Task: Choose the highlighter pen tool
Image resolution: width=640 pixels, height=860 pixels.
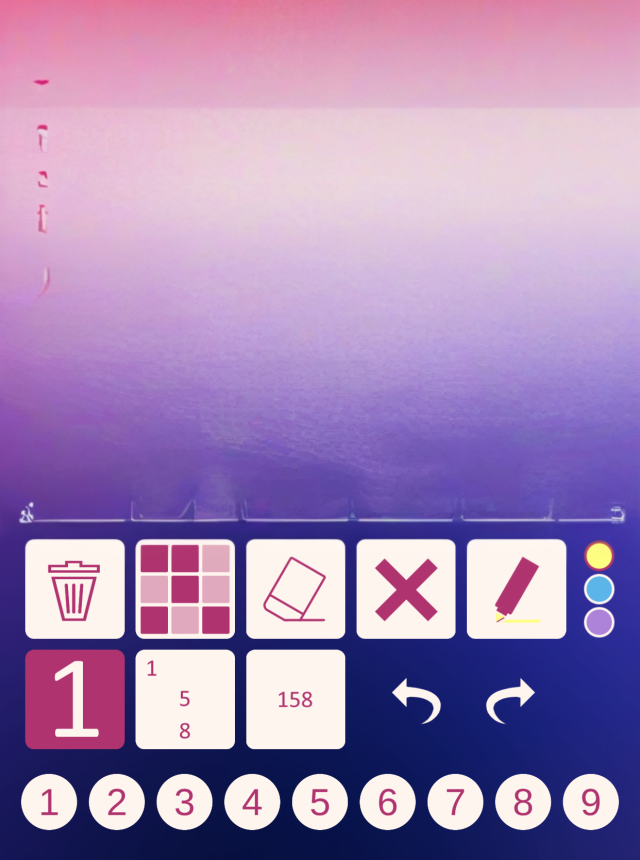Action: (516, 589)
